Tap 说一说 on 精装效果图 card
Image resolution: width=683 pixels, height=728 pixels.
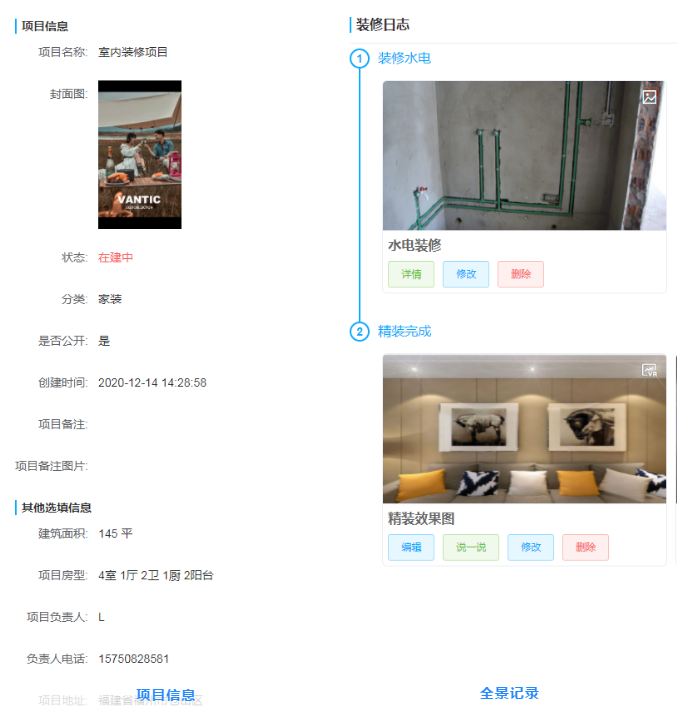tap(470, 547)
